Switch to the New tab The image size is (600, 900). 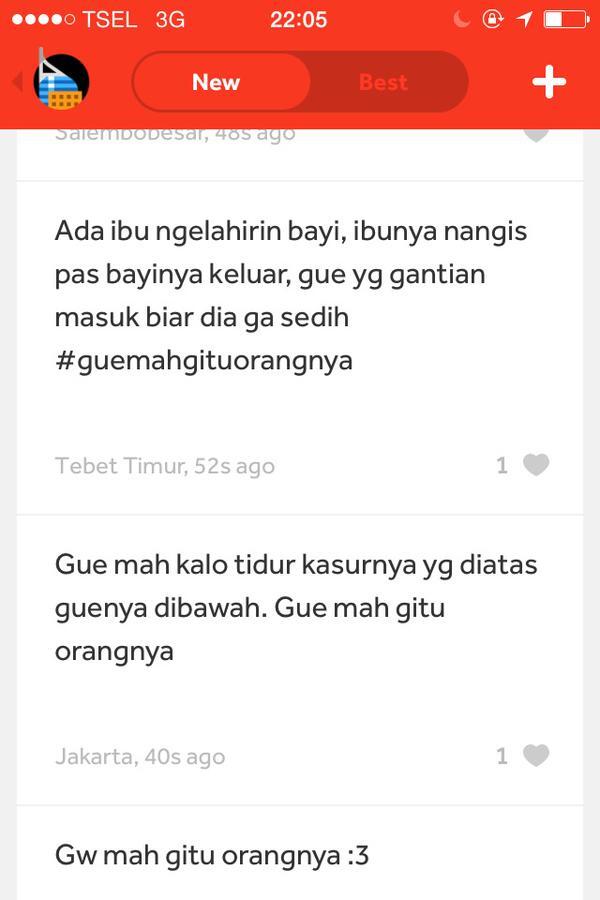pos(217,82)
